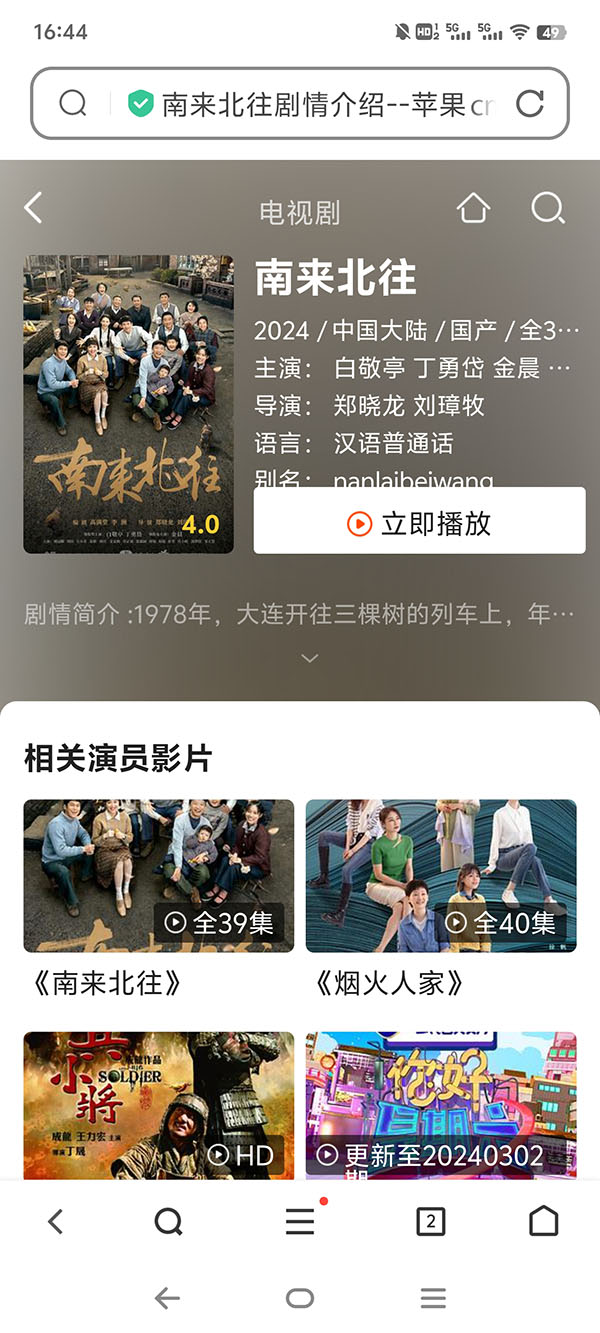Tap the browser search icon in address bar

[73, 103]
